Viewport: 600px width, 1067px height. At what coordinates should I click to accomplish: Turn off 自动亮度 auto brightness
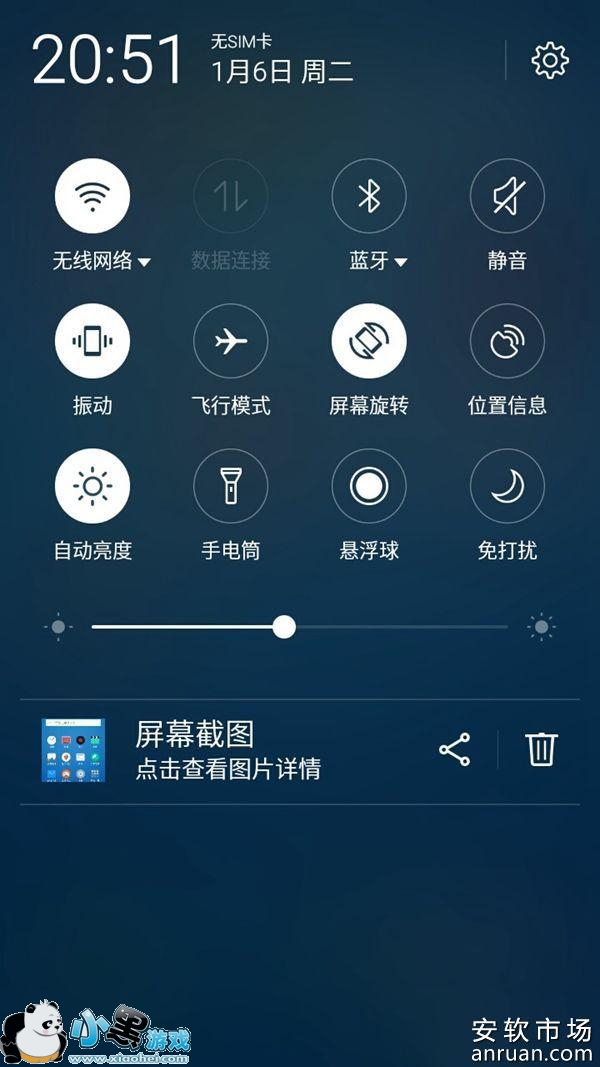pyautogui.click(x=92, y=486)
